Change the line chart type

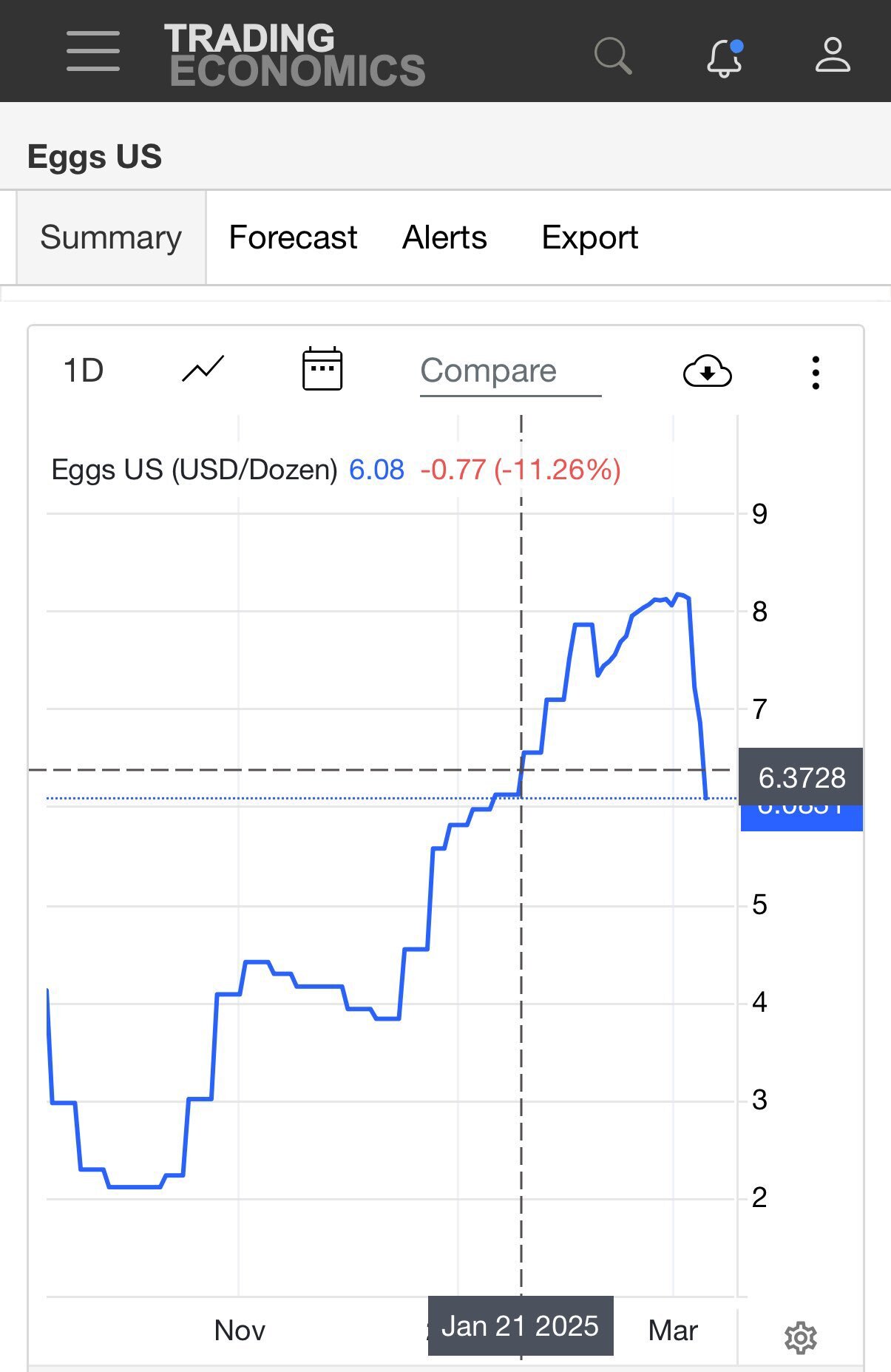(x=203, y=369)
